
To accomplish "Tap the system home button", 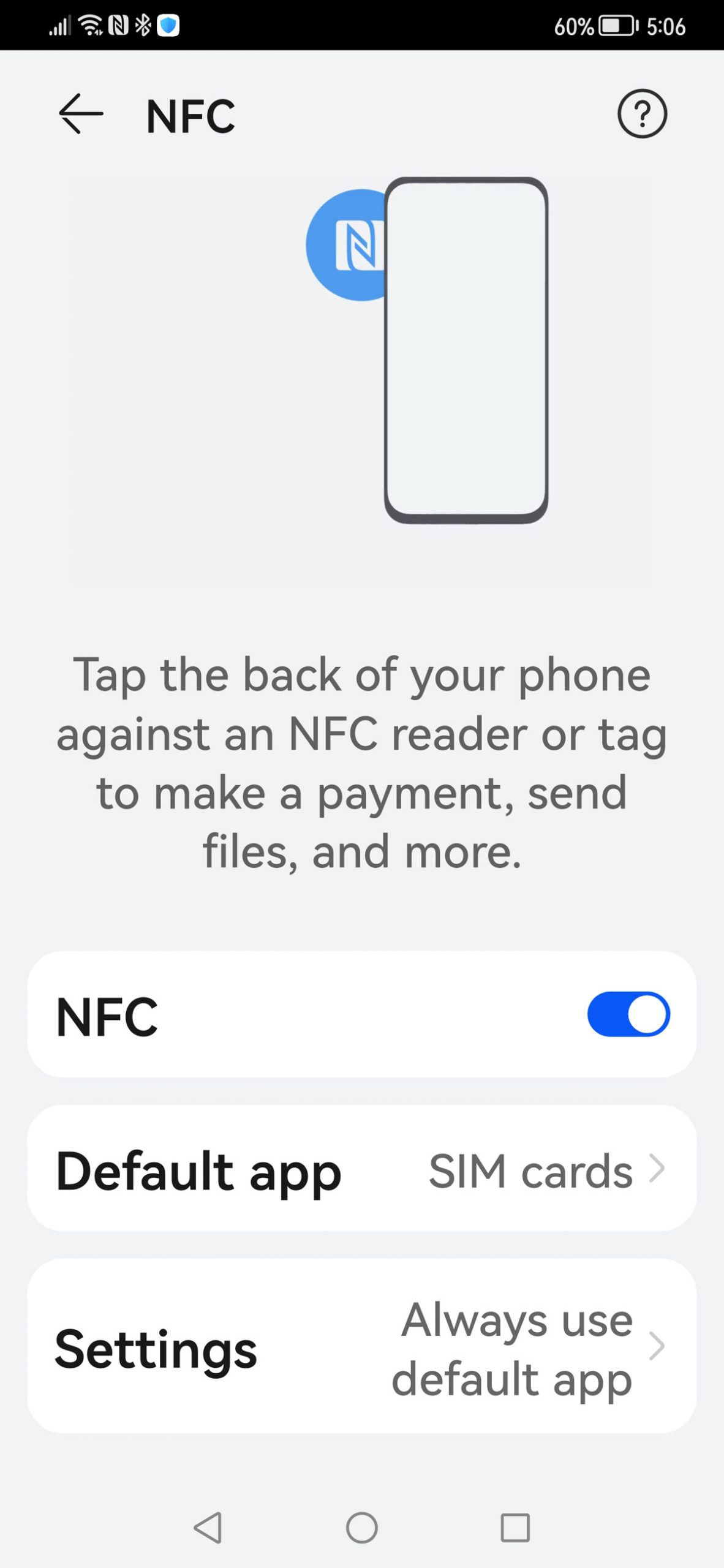I will coord(362,1528).
